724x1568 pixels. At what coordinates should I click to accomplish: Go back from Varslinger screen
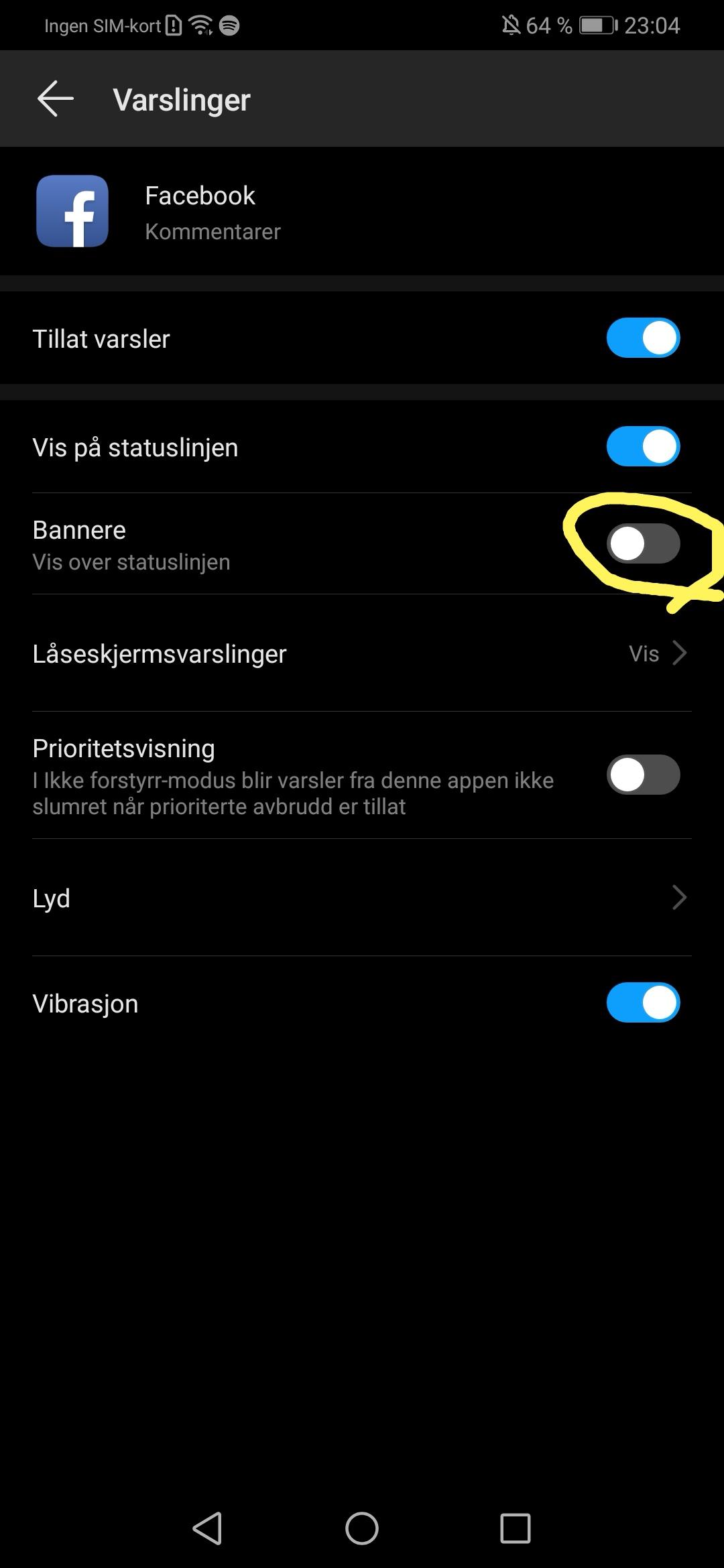[56, 99]
